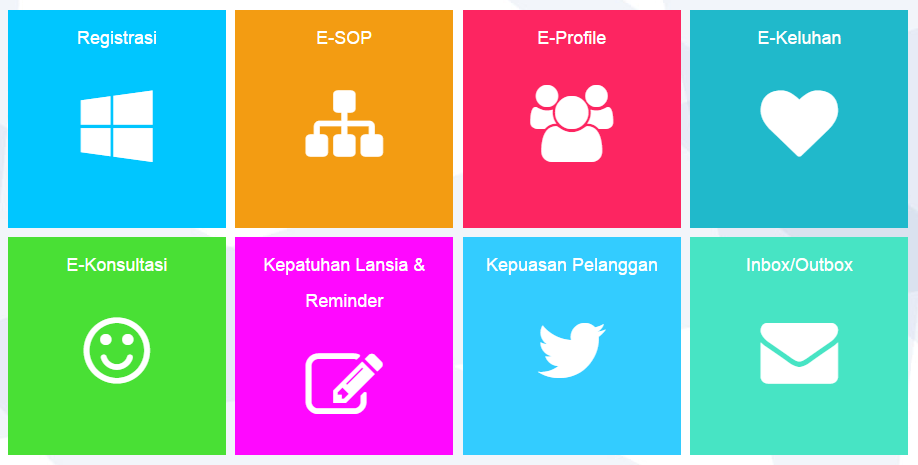Open the Kepuasan Pelanggan tile

coord(571,346)
